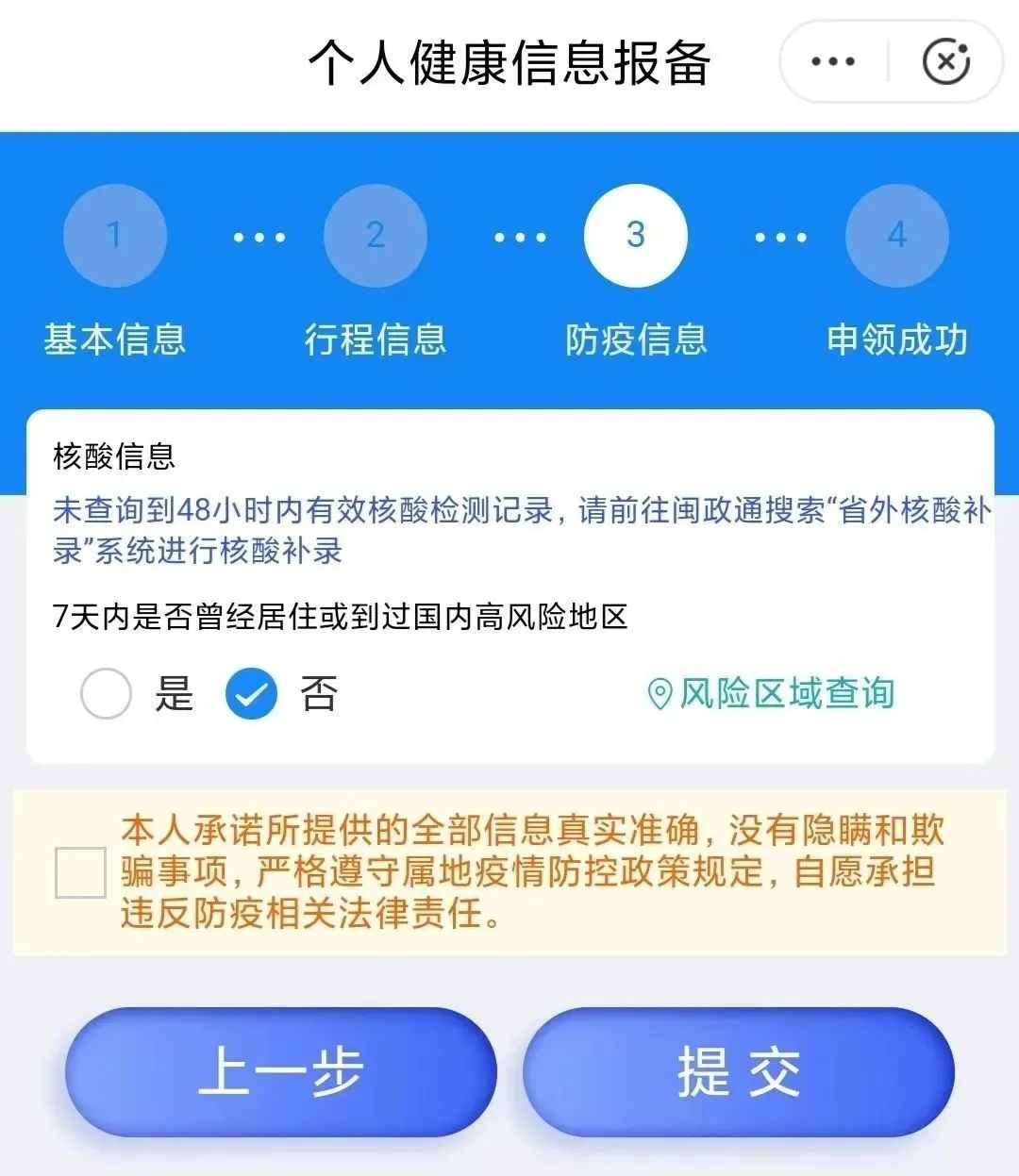Tap the circled close icon in top bar
The image size is (1019, 1176).
[x=945, y=61]
